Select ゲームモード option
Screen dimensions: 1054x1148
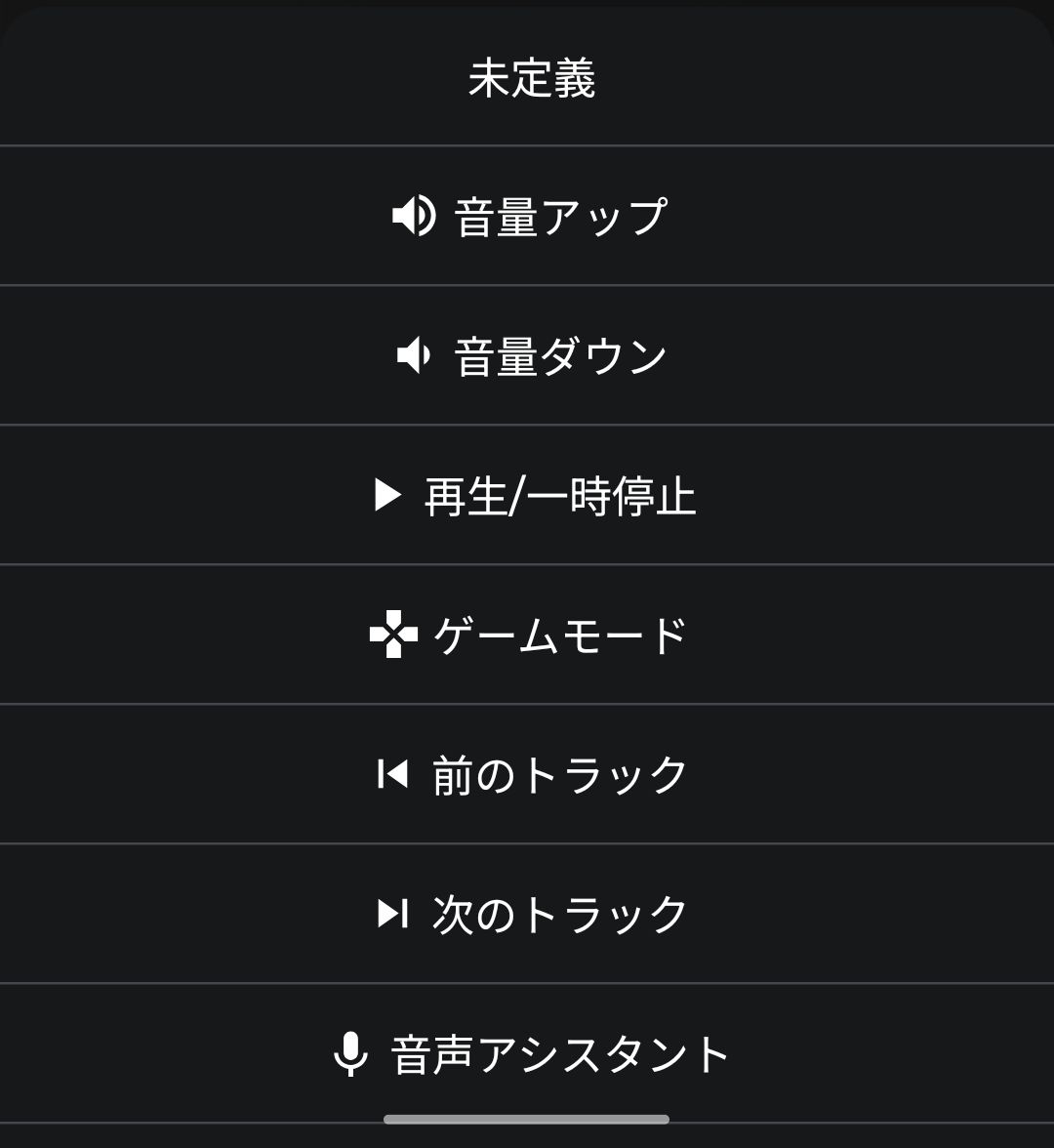pos(531,635)
